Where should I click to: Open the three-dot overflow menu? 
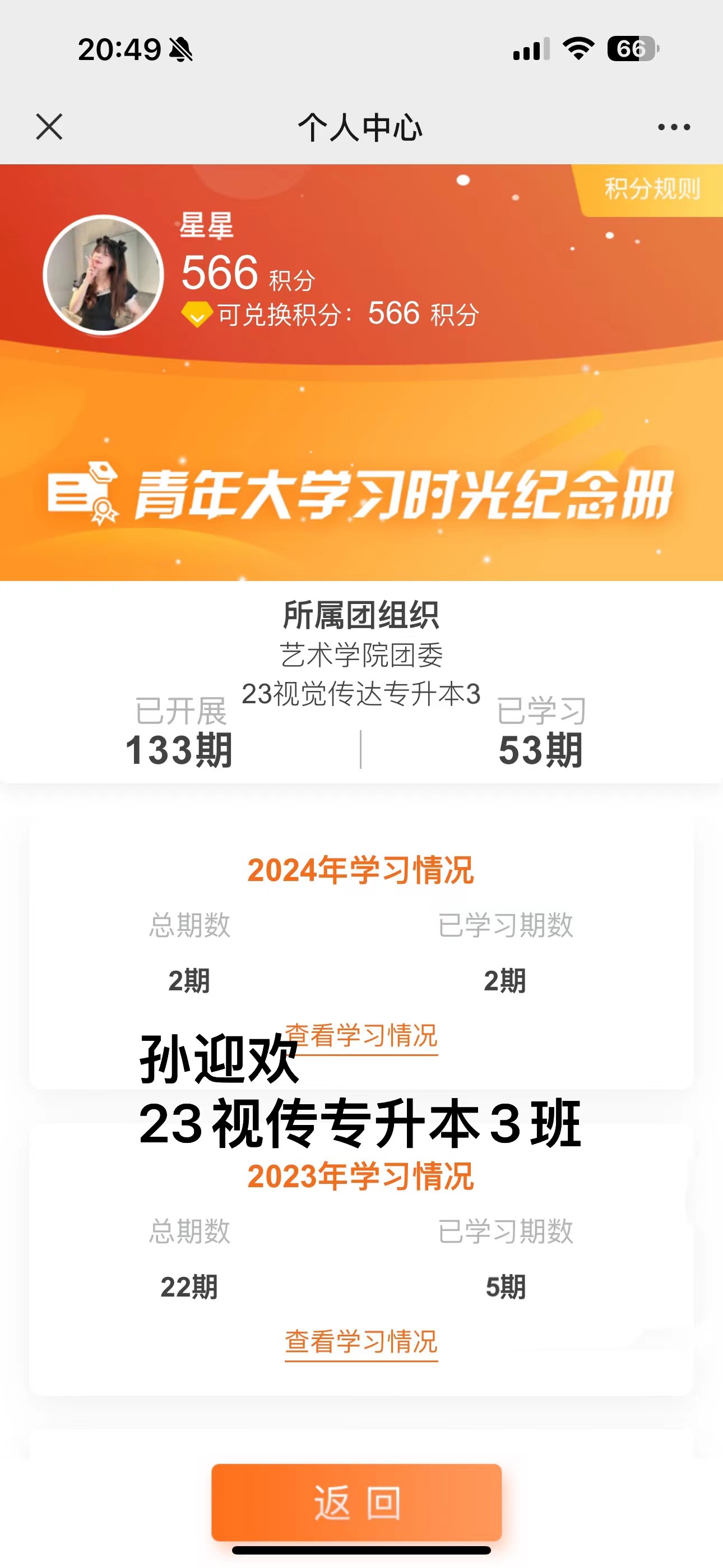click(674, 127)
